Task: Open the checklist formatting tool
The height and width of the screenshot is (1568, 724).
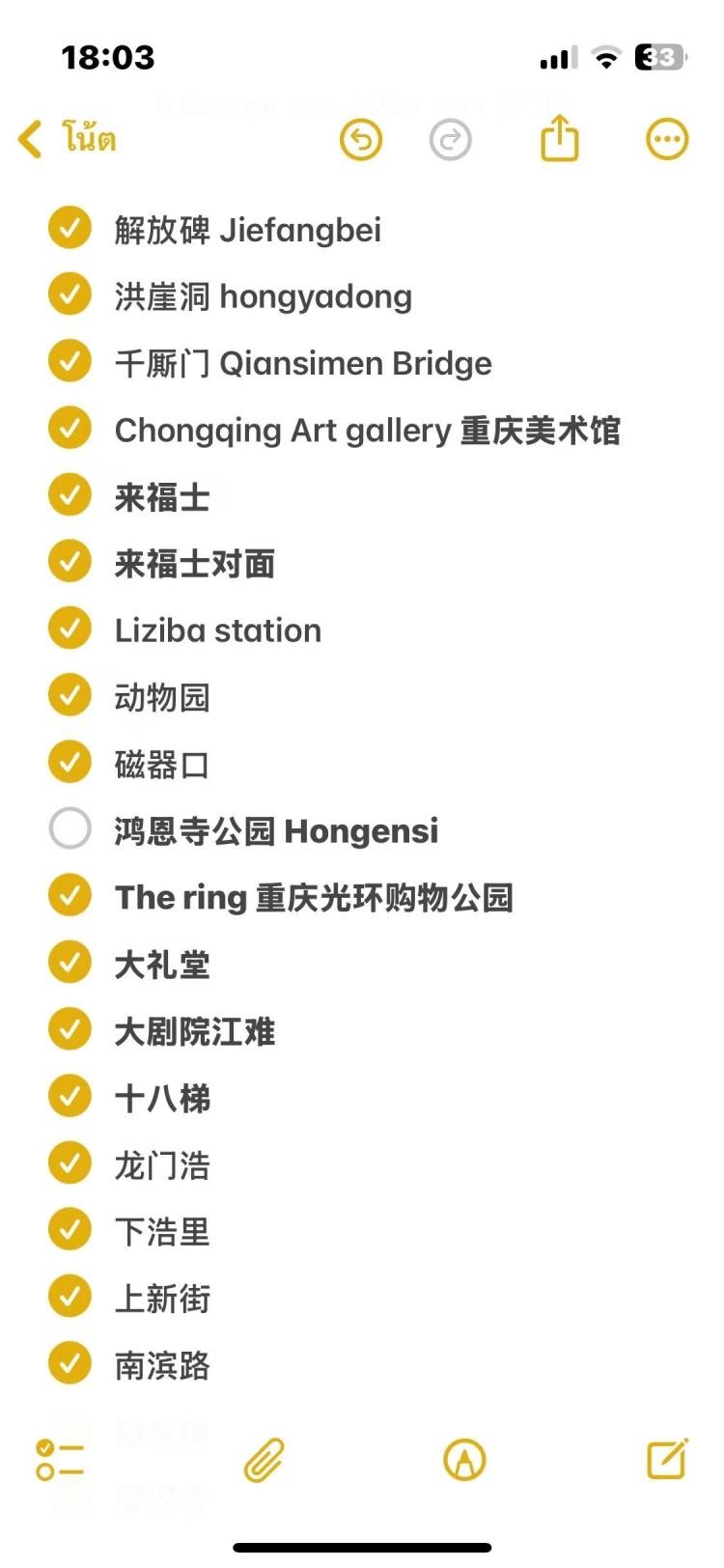Action: [59, 1459]
